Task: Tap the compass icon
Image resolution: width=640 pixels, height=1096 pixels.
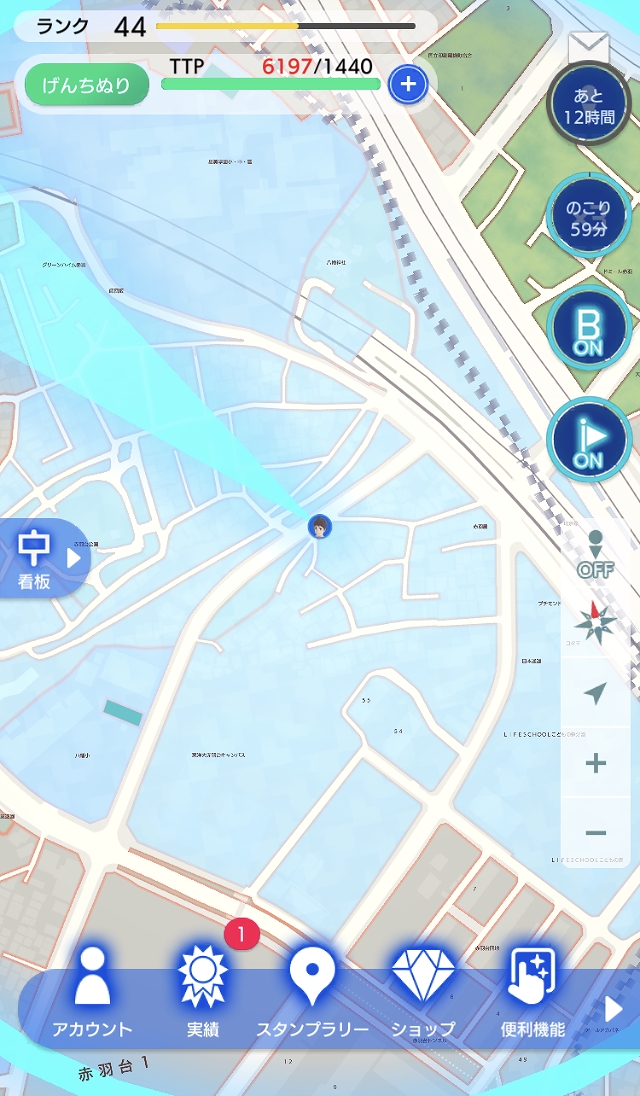Action: tap(596, 623)
